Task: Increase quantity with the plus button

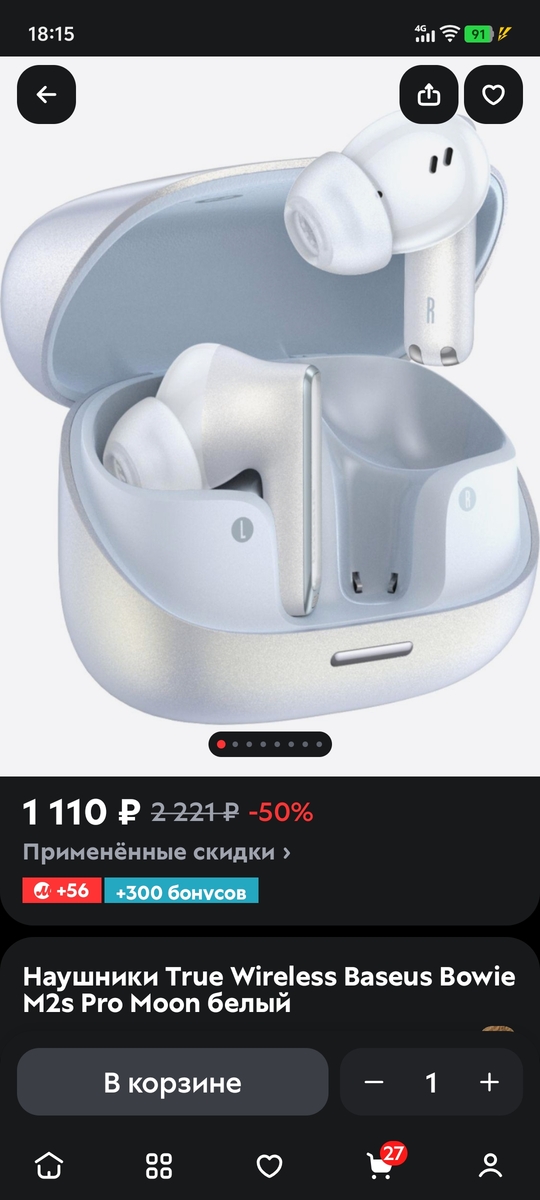Action: tap(489, 1082)
